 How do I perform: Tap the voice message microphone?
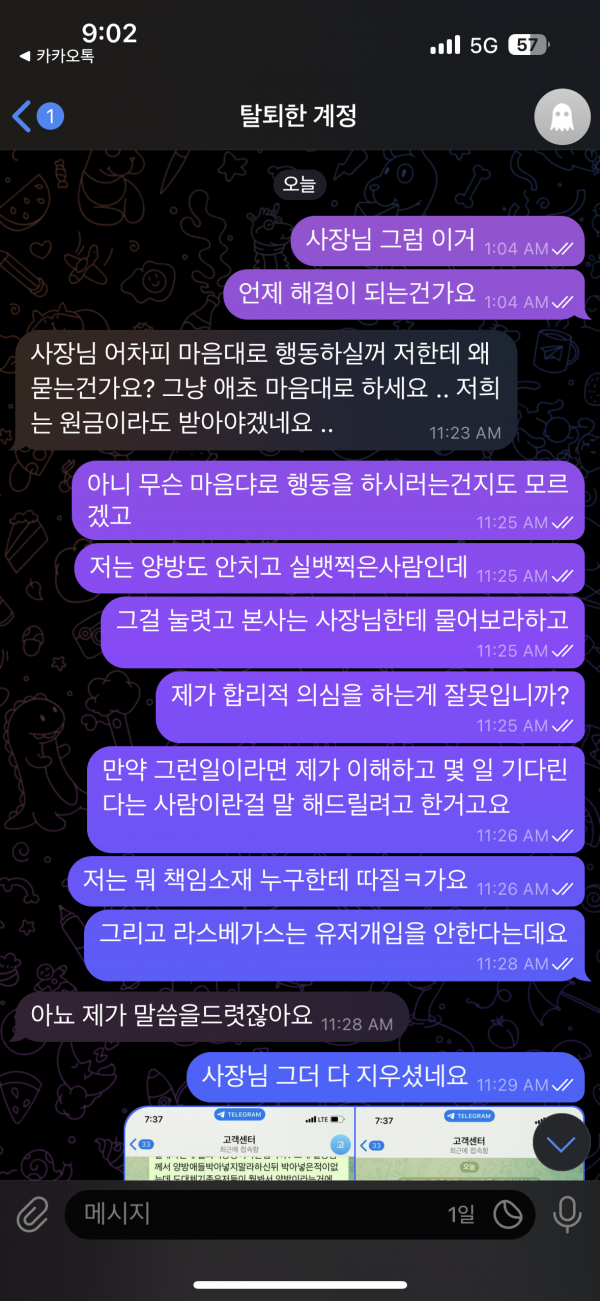click(568, 1214)
